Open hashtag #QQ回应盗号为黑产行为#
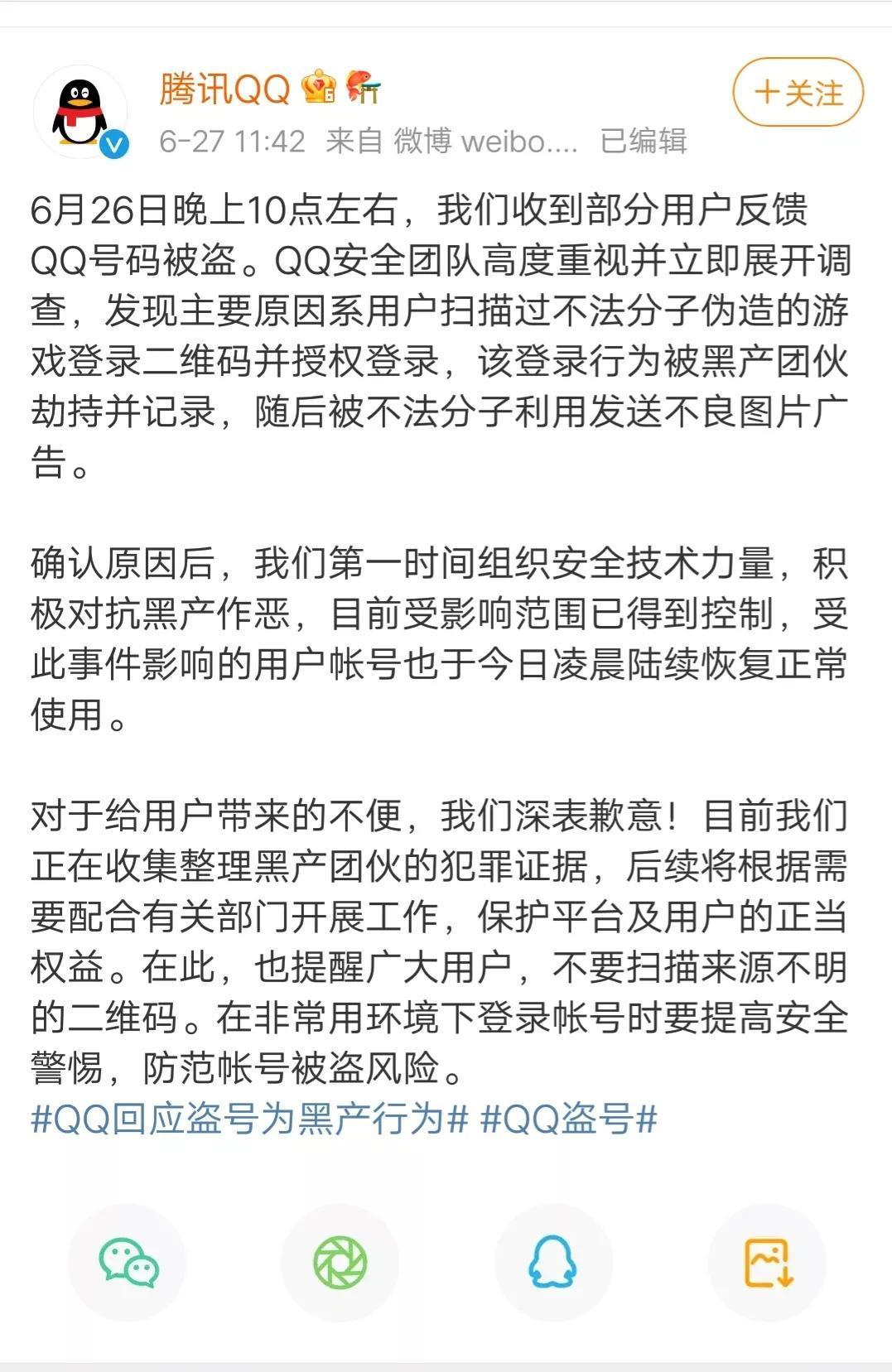The image size is (892, 1372). coord(249,1119)
